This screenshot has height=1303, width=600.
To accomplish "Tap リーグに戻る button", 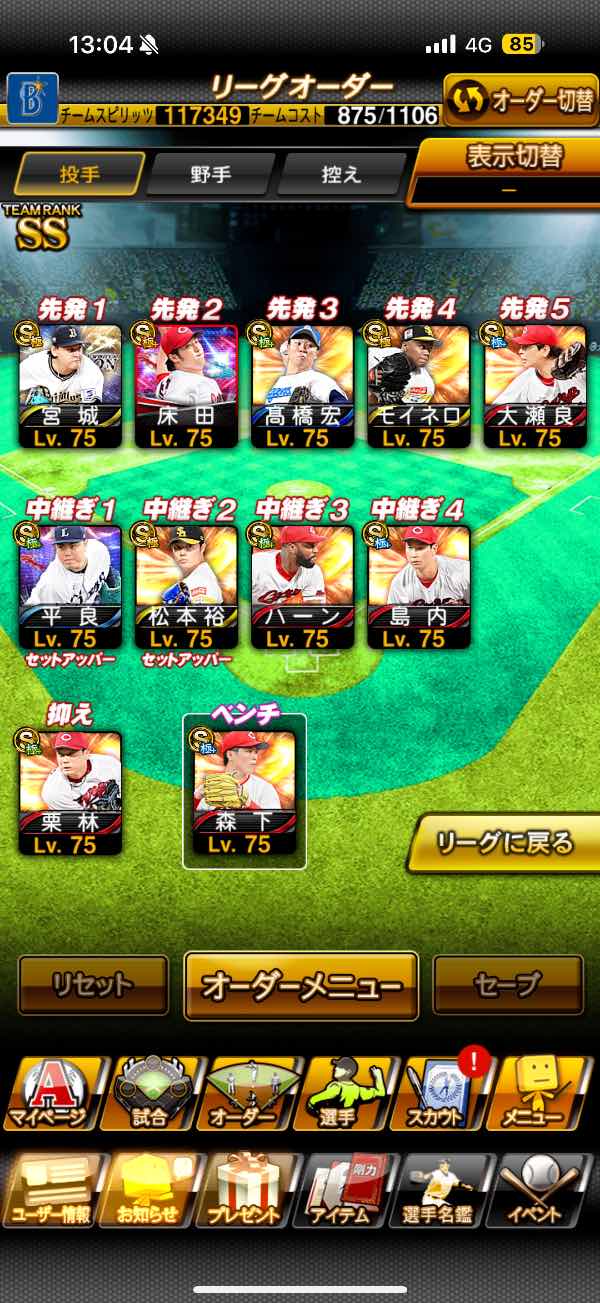I will [506, 843].
